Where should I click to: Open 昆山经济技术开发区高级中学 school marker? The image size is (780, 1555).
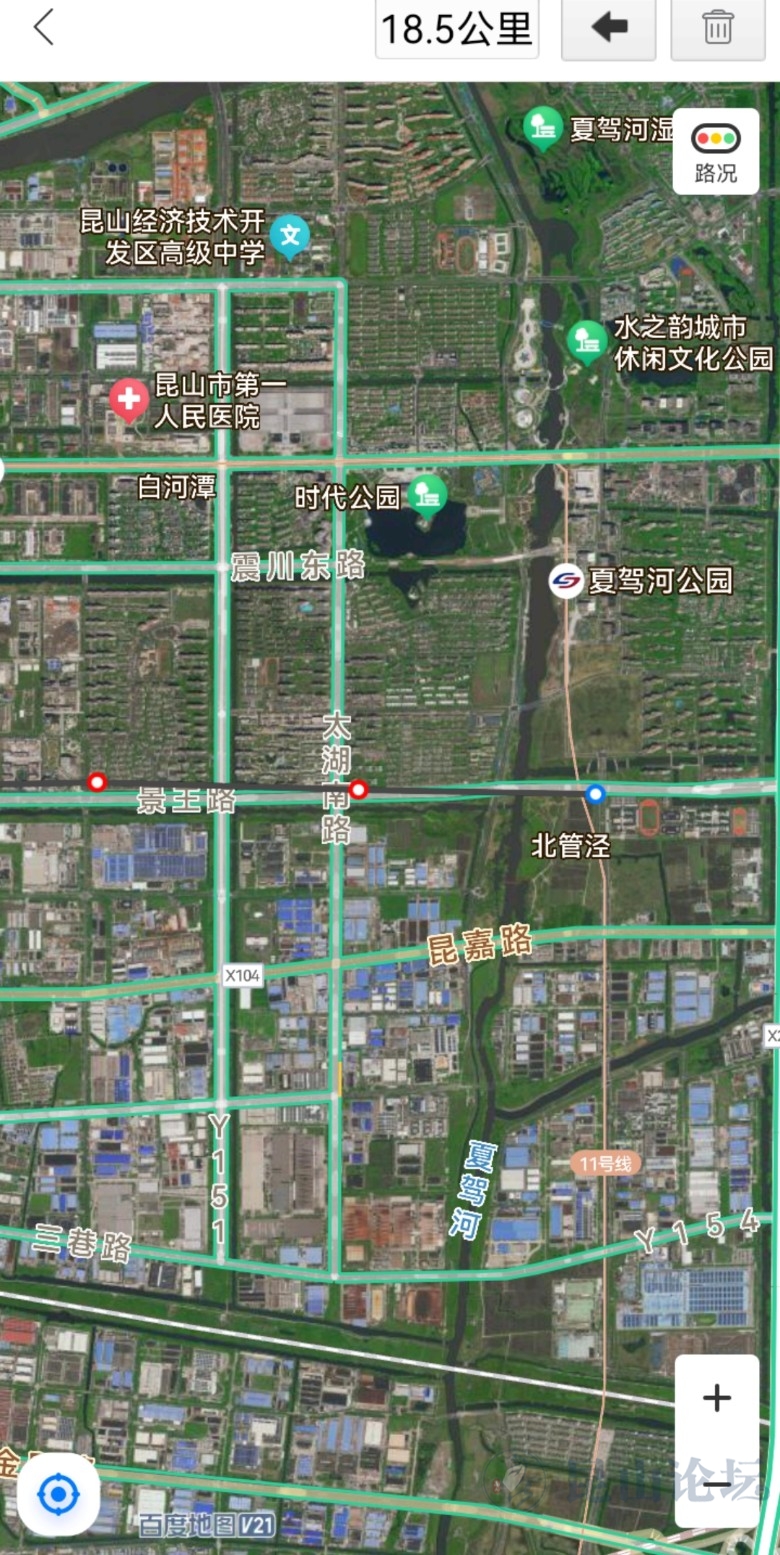[291, 237]
